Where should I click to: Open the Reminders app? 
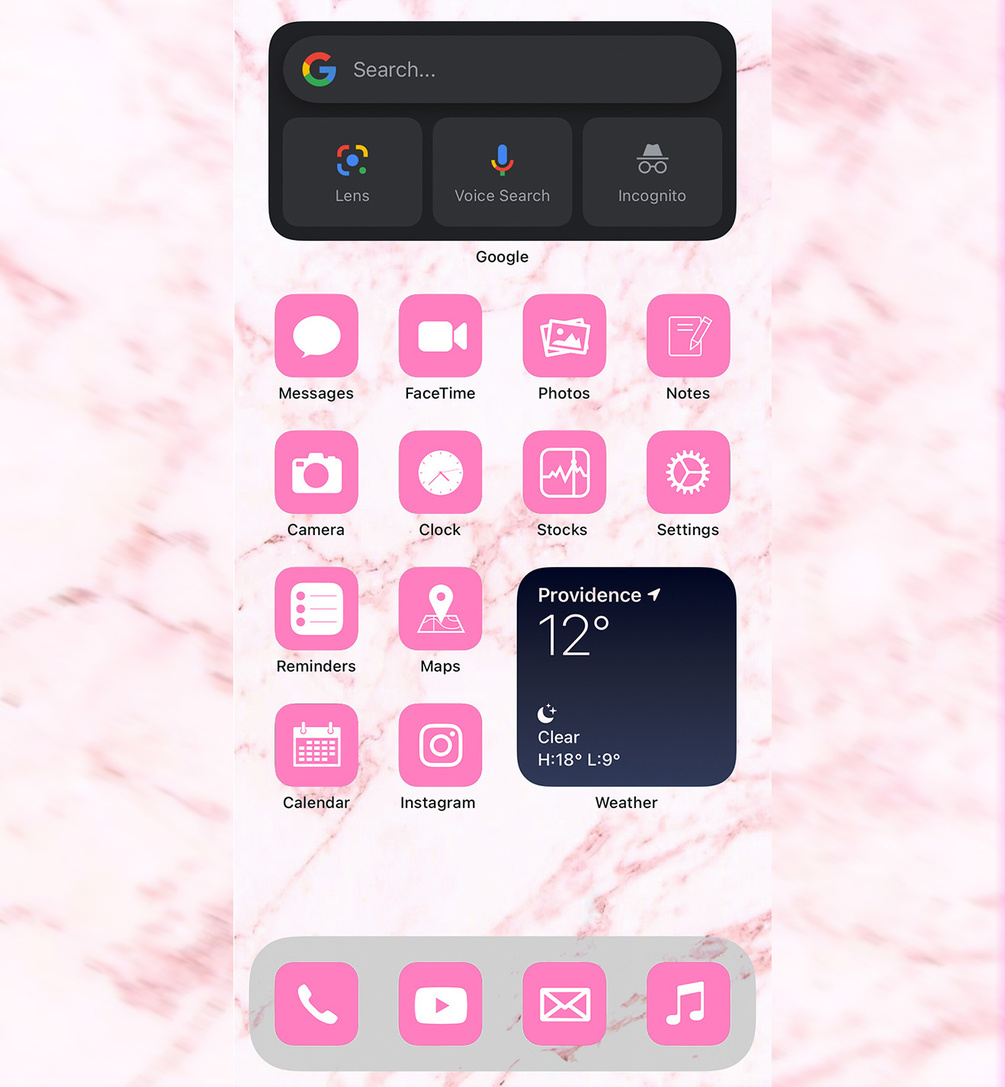(x=316, y=608)
